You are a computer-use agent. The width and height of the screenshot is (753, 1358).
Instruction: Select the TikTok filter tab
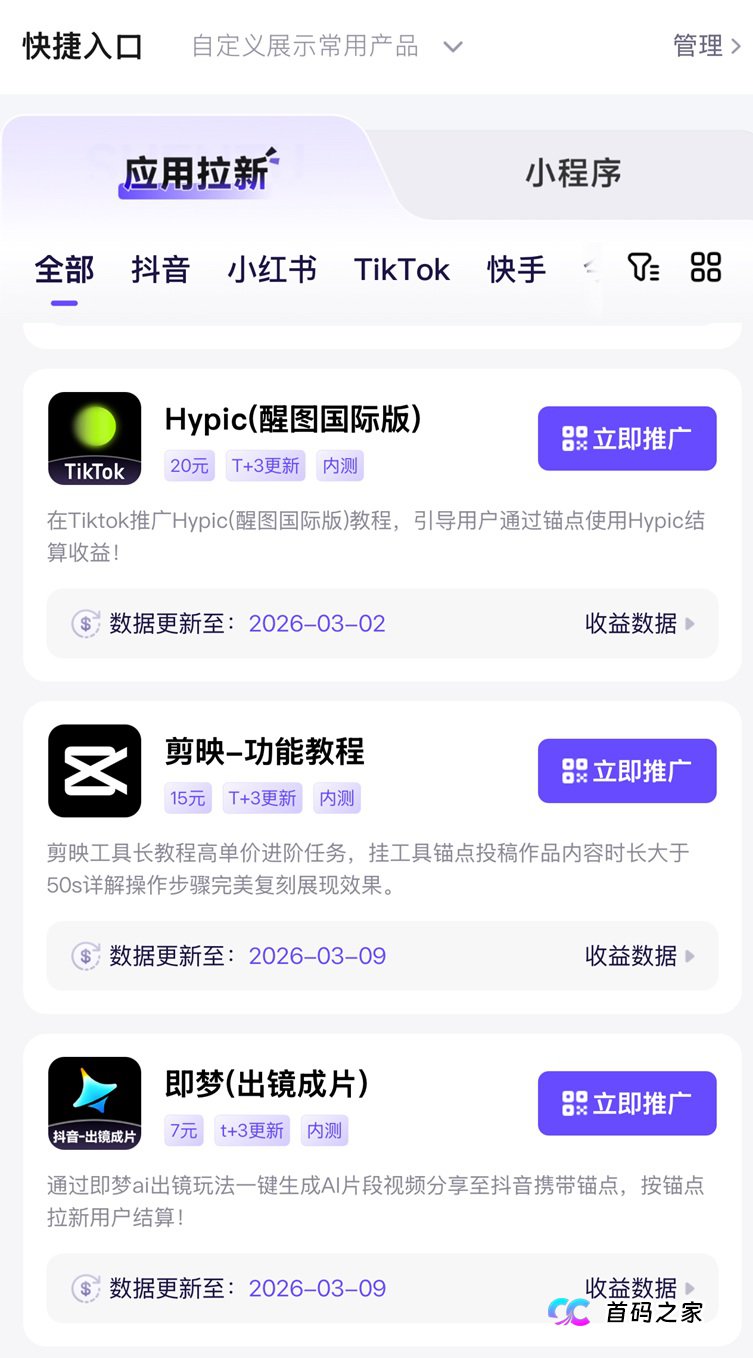pyautogui.click(x=402, y=268)
